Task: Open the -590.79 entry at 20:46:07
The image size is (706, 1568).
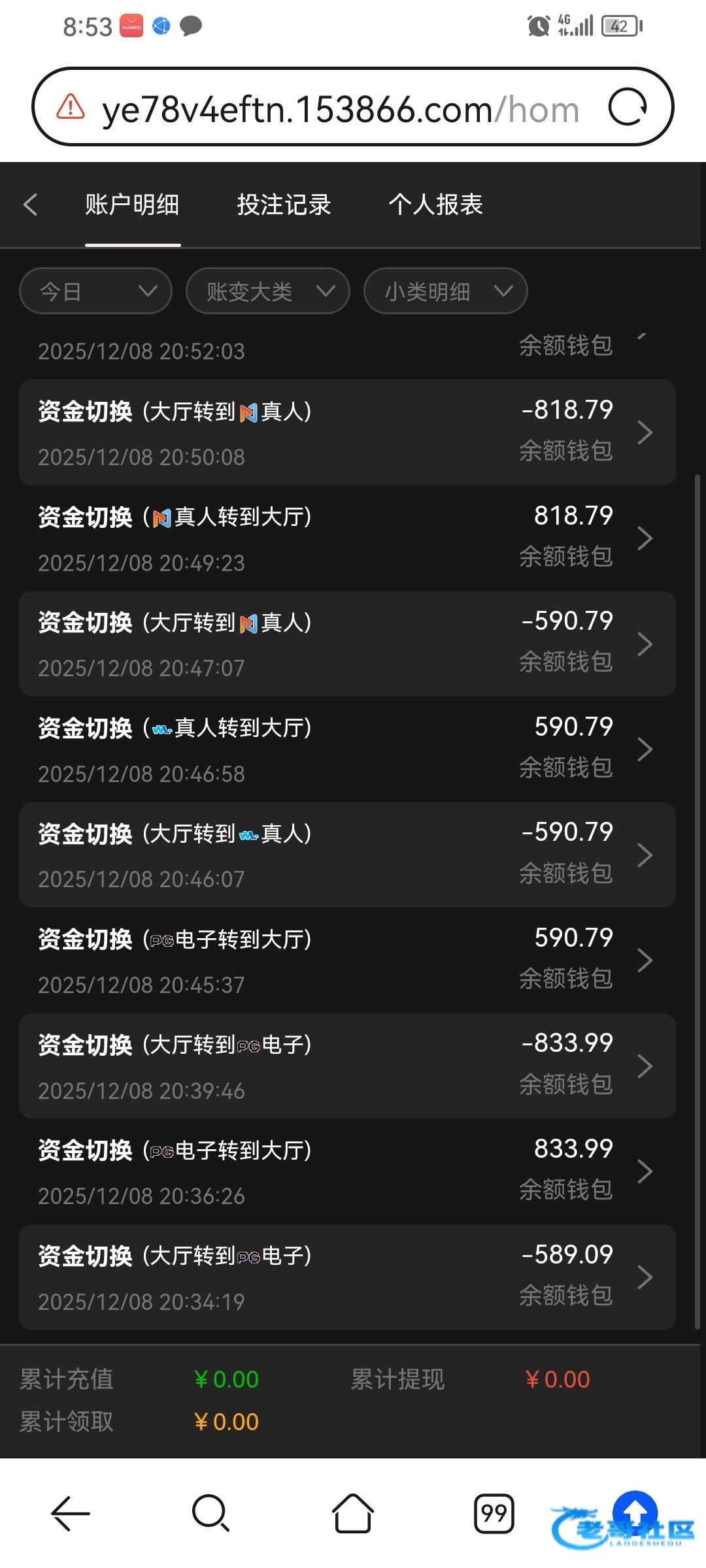Action: (x=347, y=855)
